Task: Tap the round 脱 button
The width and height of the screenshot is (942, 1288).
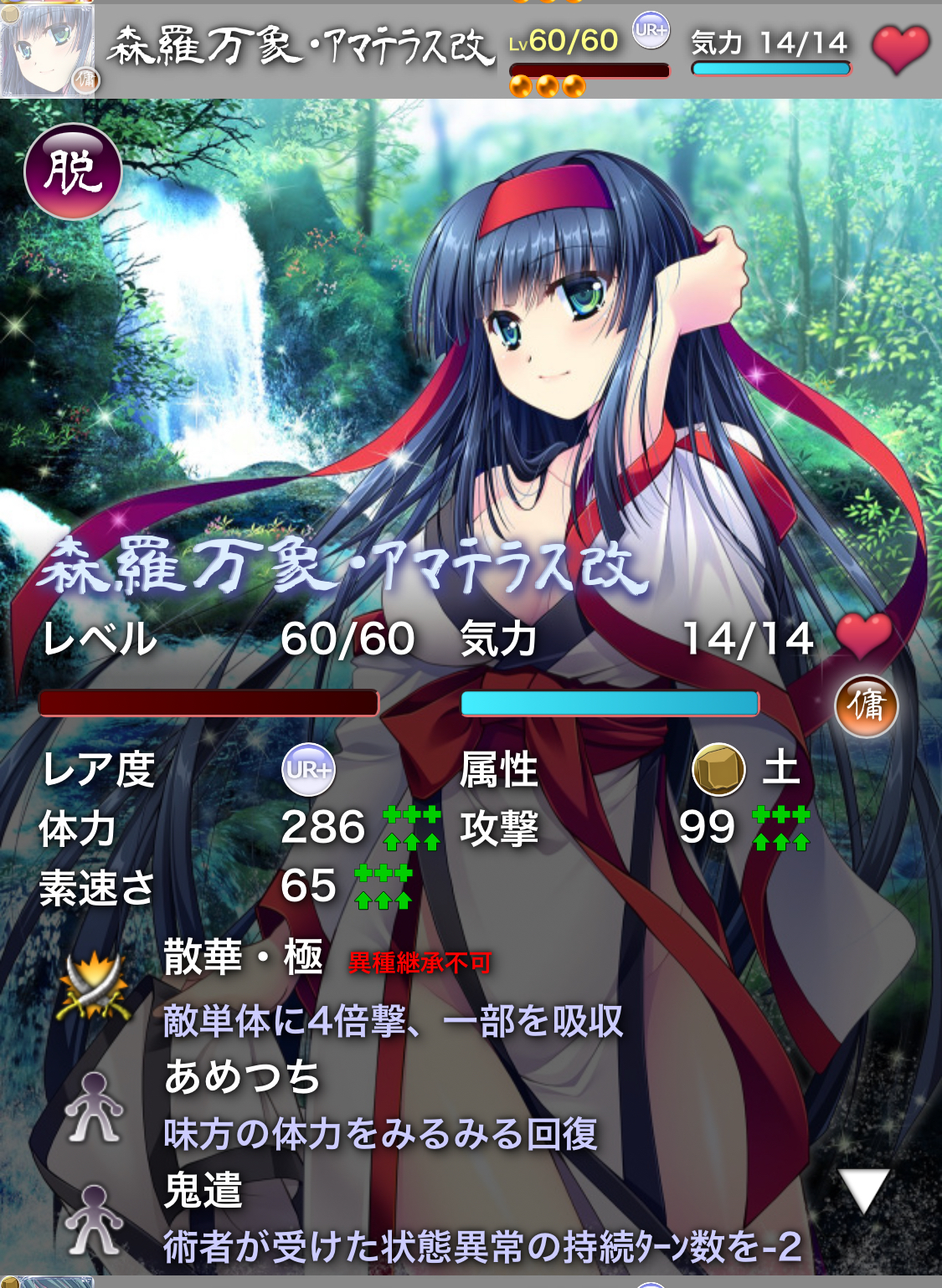Action: tap(74, 172)
